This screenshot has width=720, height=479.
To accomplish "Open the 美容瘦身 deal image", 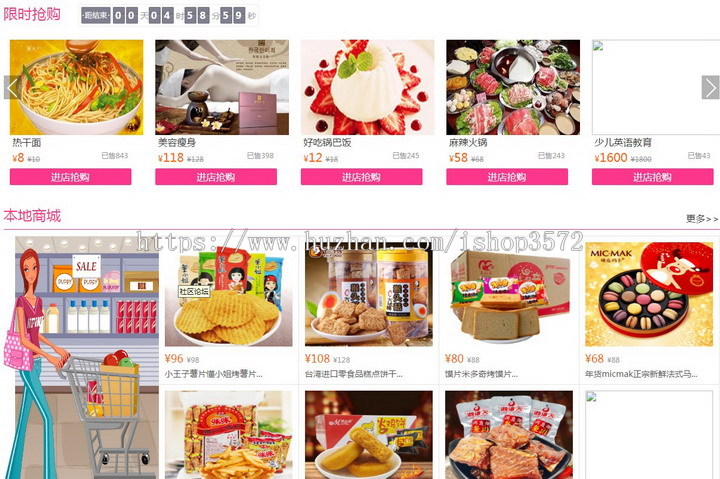I will click(x=222, y=87).
